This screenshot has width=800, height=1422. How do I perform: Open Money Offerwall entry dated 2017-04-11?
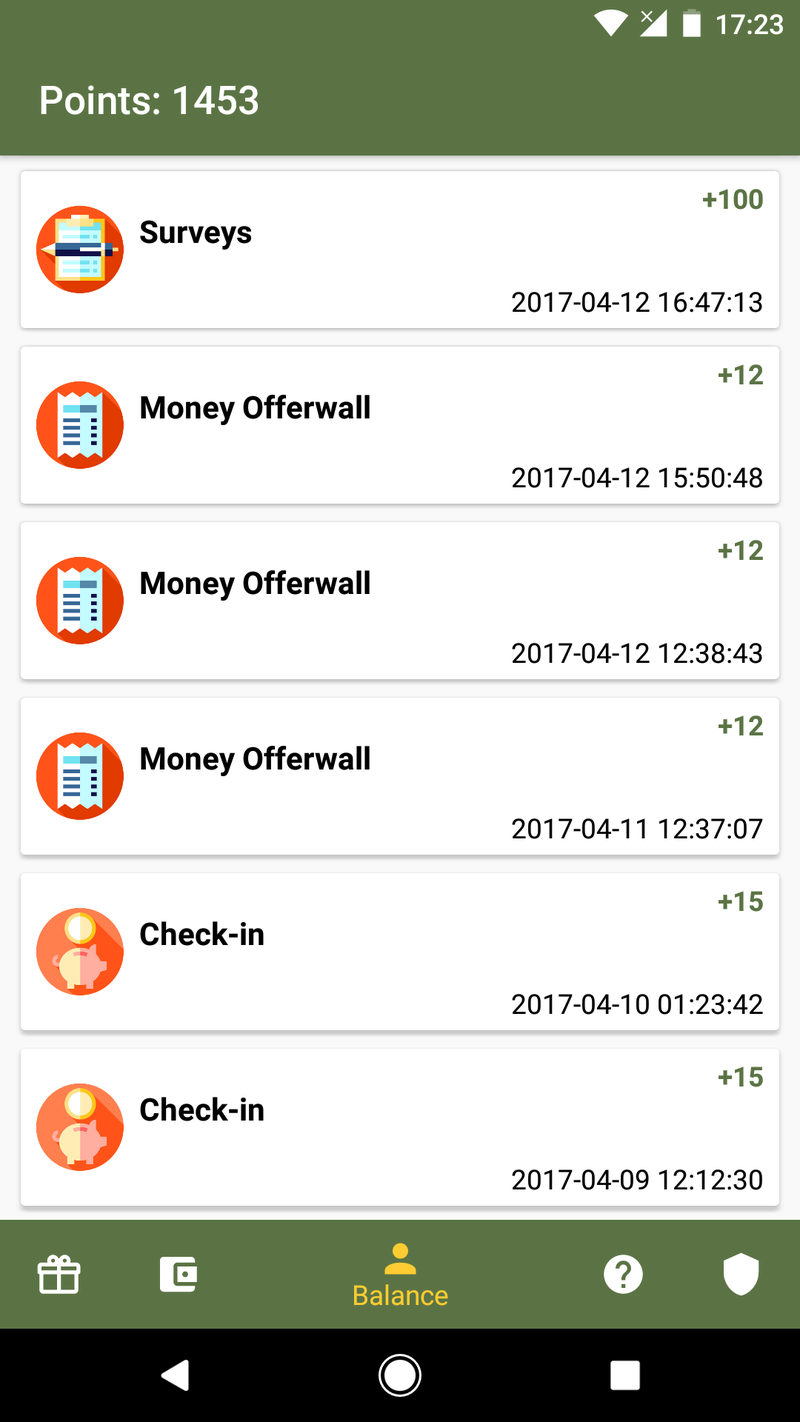(400, 776)
